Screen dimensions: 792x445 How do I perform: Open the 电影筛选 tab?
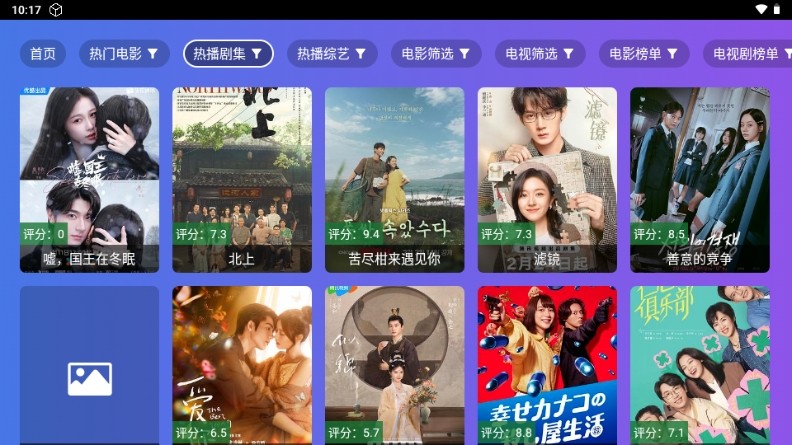(x=436, y=53)
